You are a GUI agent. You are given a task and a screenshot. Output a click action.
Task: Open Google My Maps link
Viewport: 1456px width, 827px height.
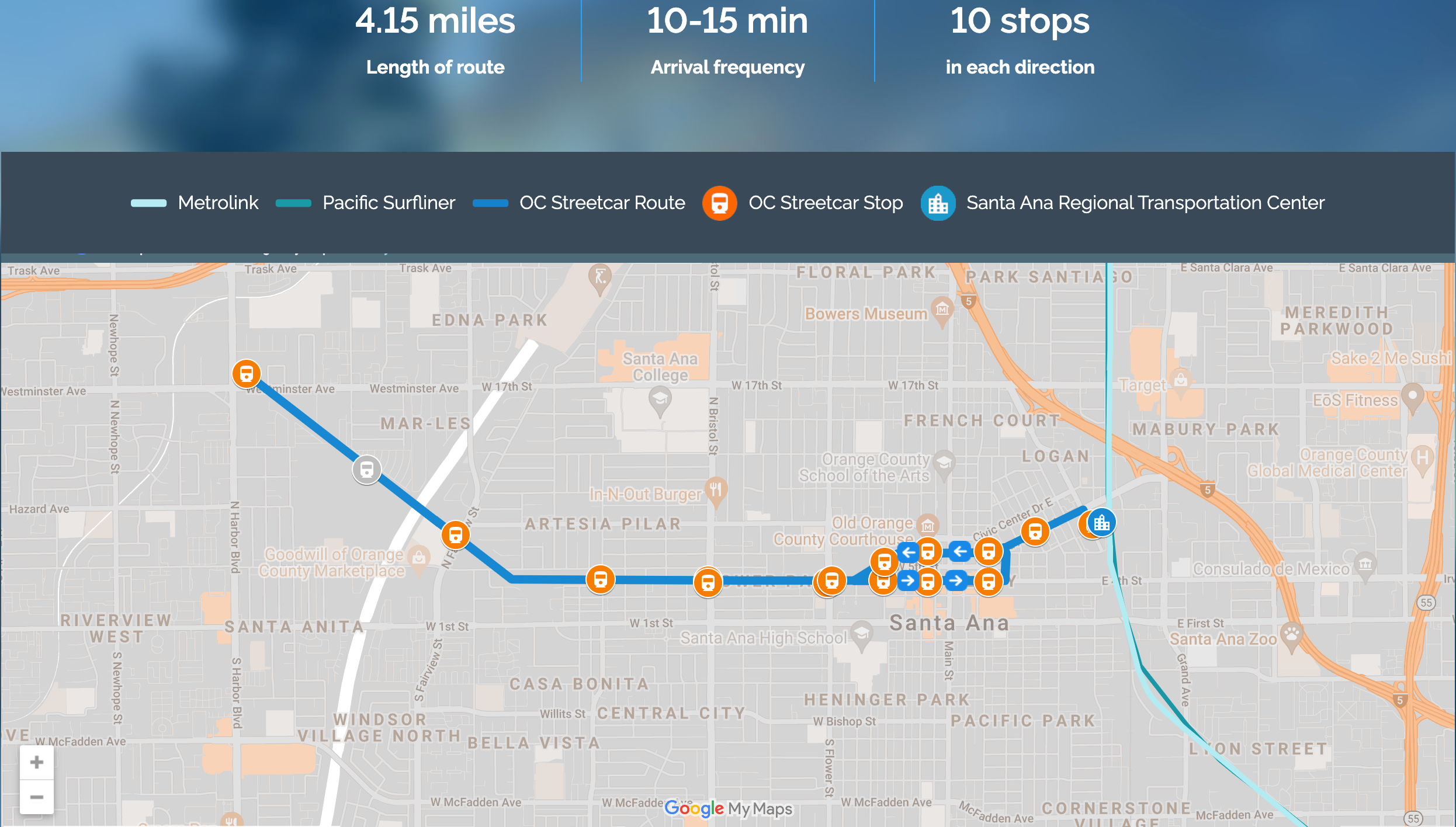pos(728,808)
